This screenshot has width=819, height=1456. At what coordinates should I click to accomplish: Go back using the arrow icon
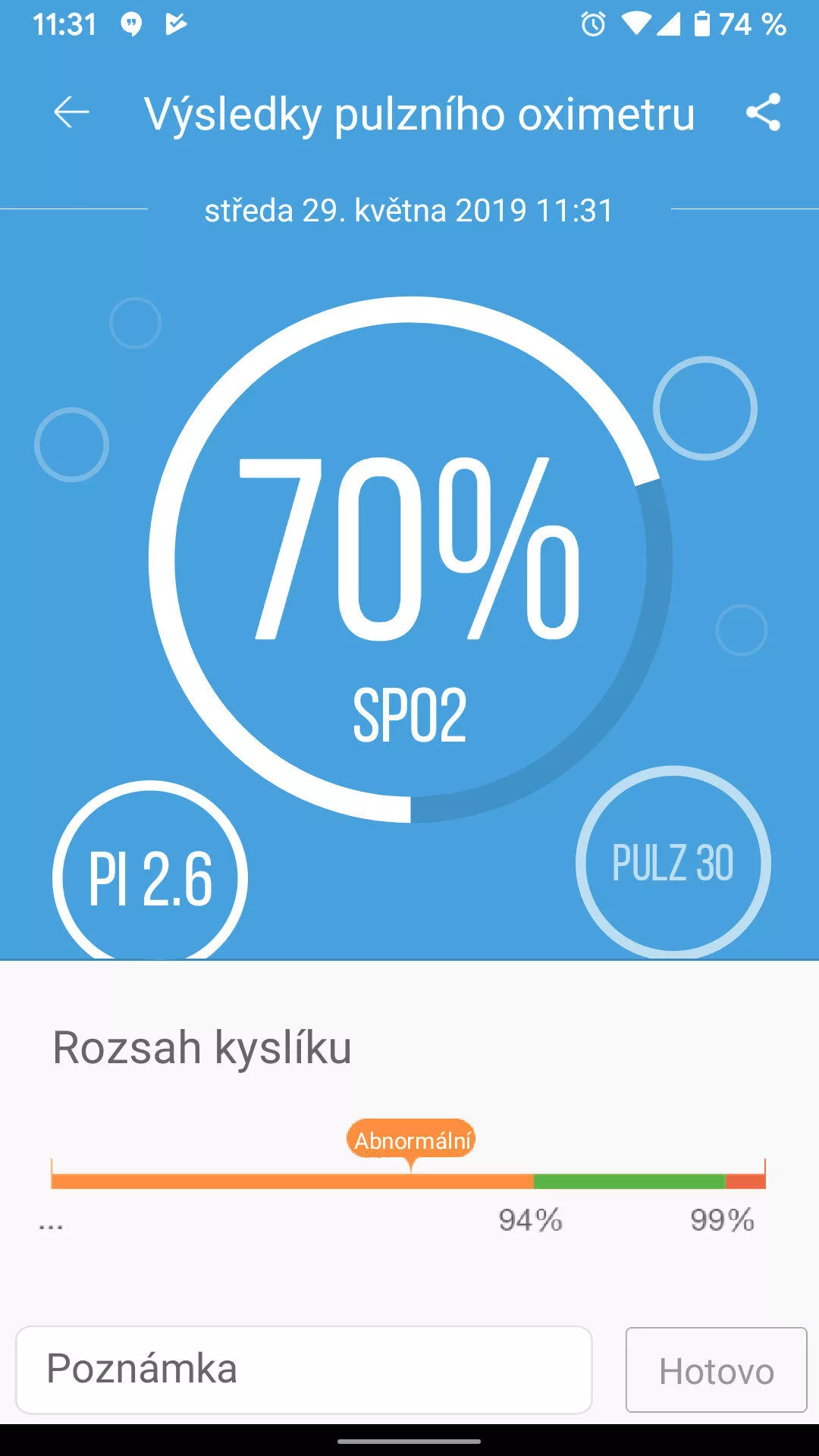click(71, 113)
